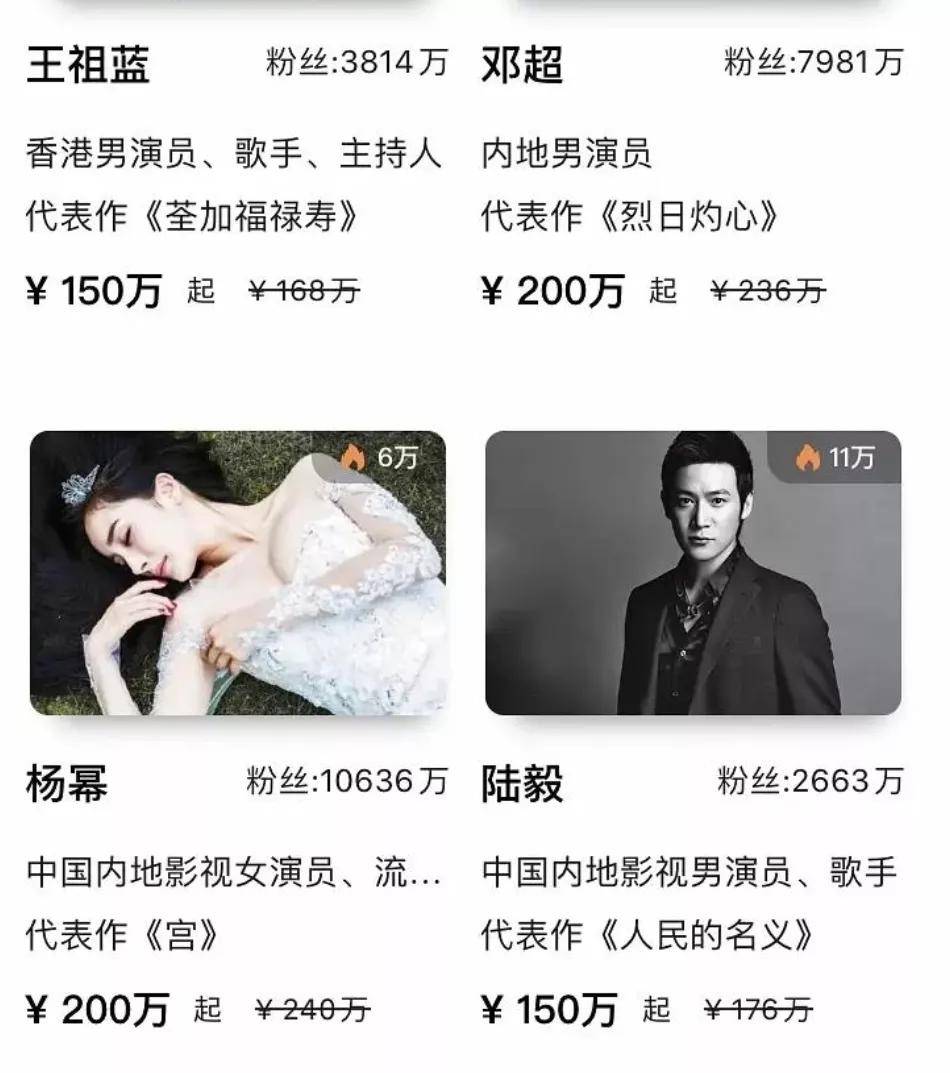Open 陆毅's celebrity card
This screenshot has width=950, height=1073.
[693, 573]
